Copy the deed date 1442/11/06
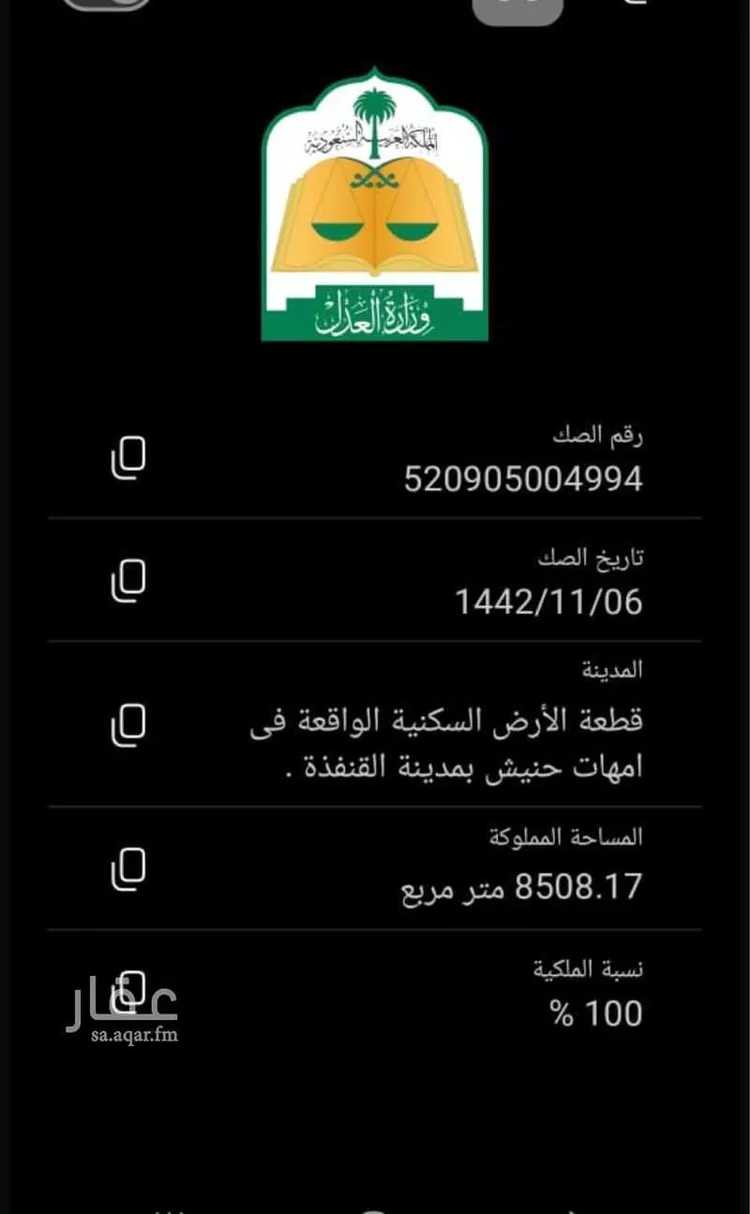Viewport: 750px width, 1214px height. [128, 580]
